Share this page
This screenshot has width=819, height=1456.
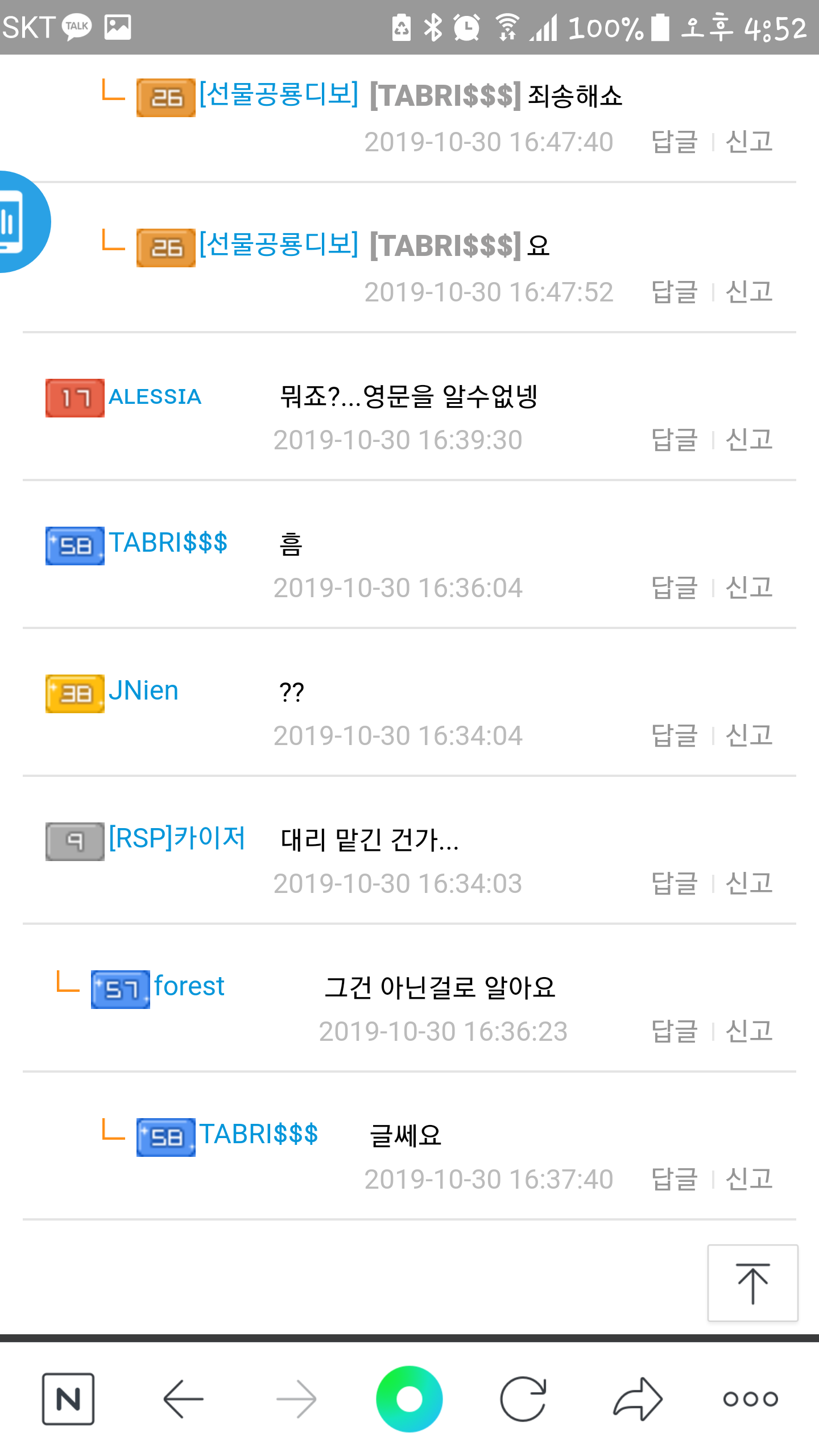point(638,1399)
